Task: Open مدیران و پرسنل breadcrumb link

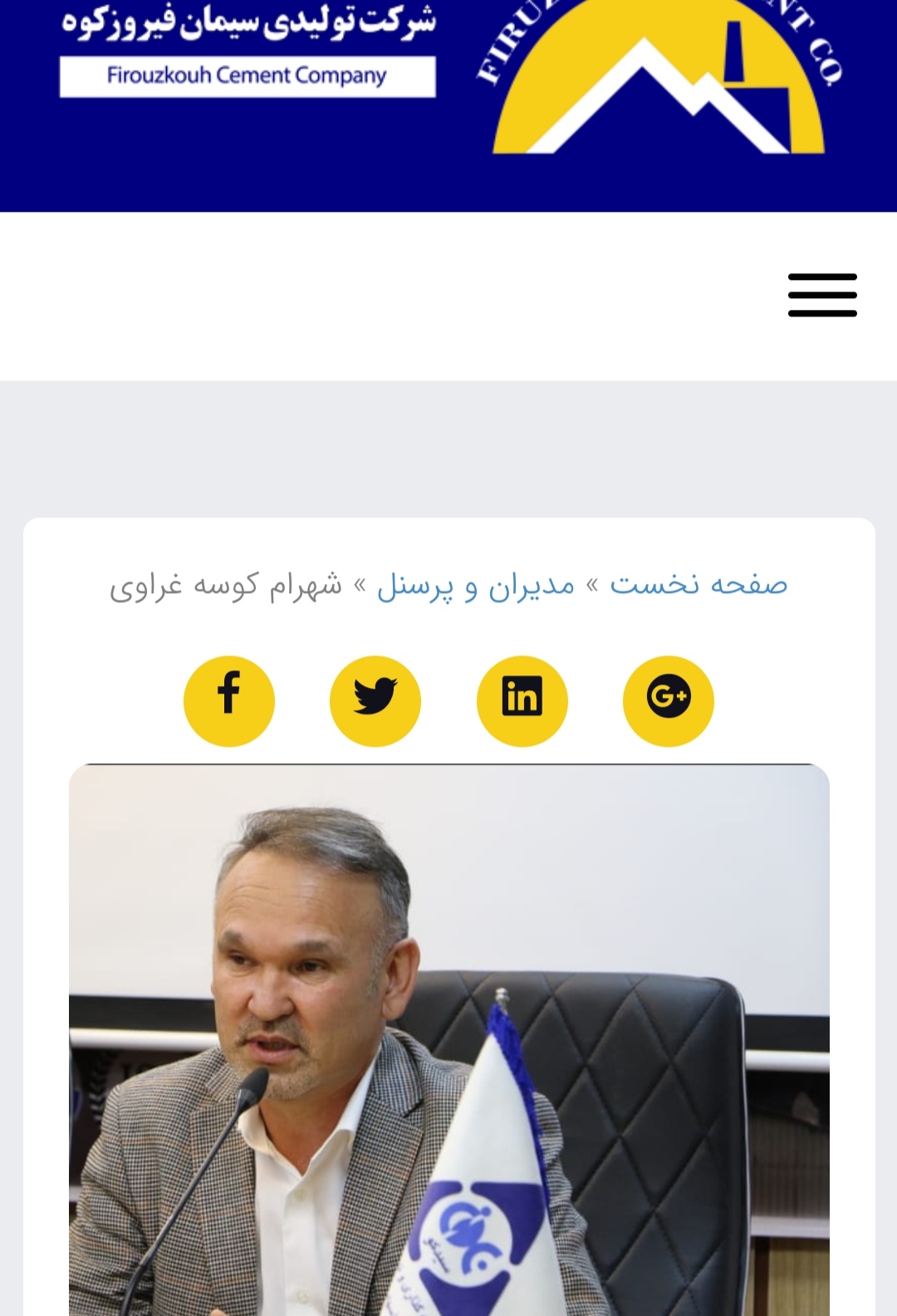Action: tap(475, 587)
